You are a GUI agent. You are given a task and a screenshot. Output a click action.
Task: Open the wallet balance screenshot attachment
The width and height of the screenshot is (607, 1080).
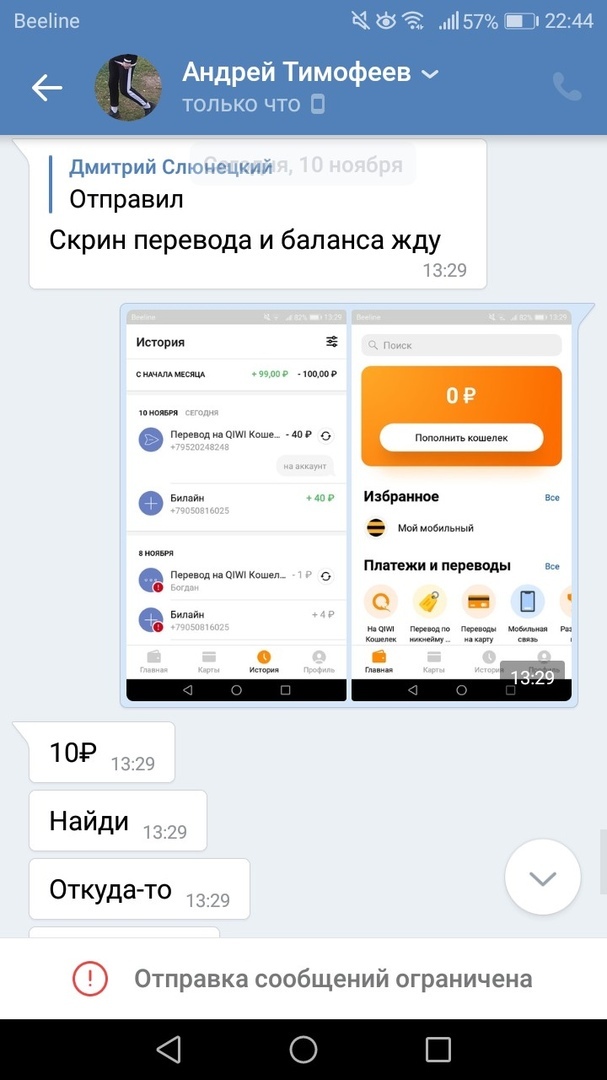(x=461, y=505)
